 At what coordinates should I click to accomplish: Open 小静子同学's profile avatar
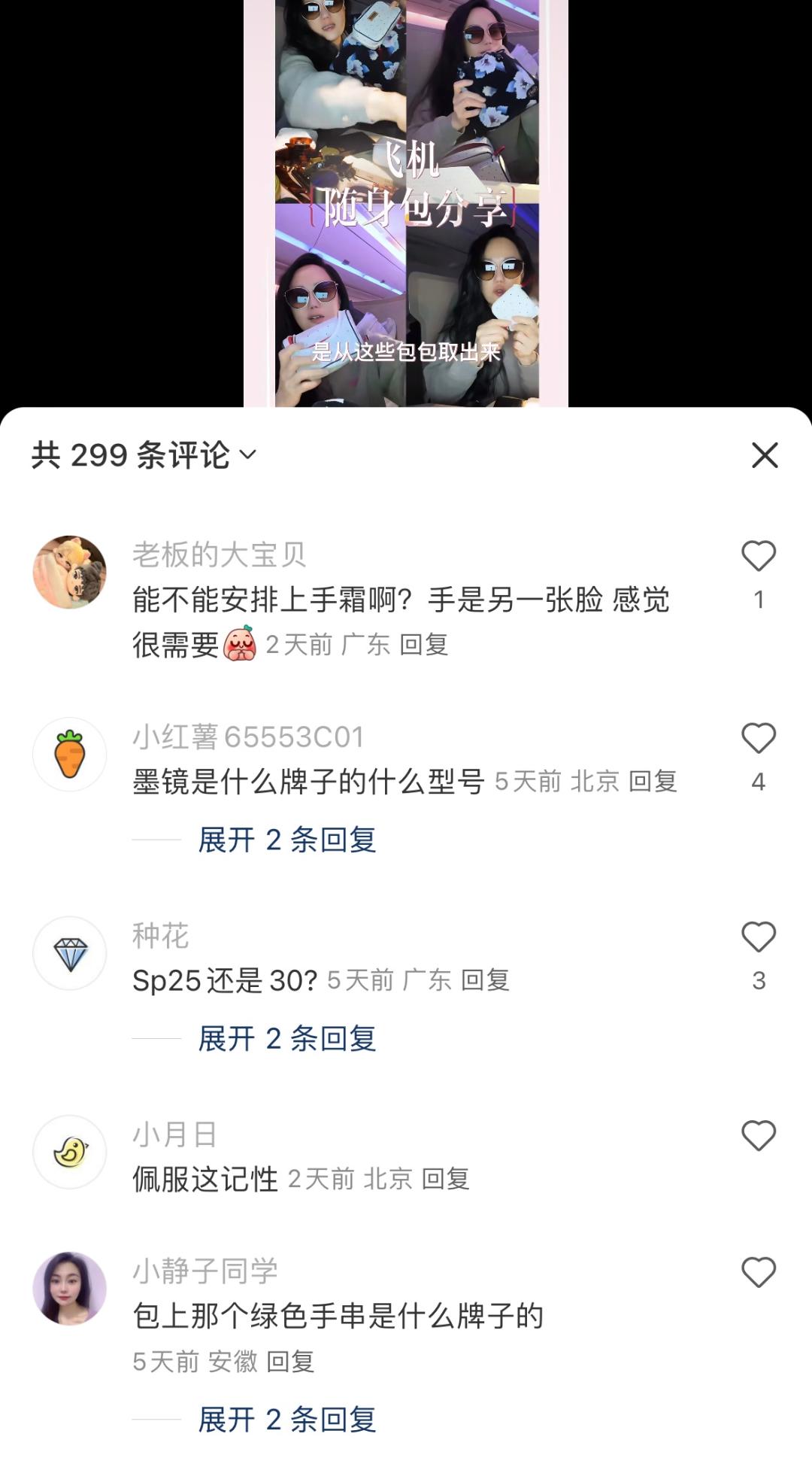click(70, 1288)
